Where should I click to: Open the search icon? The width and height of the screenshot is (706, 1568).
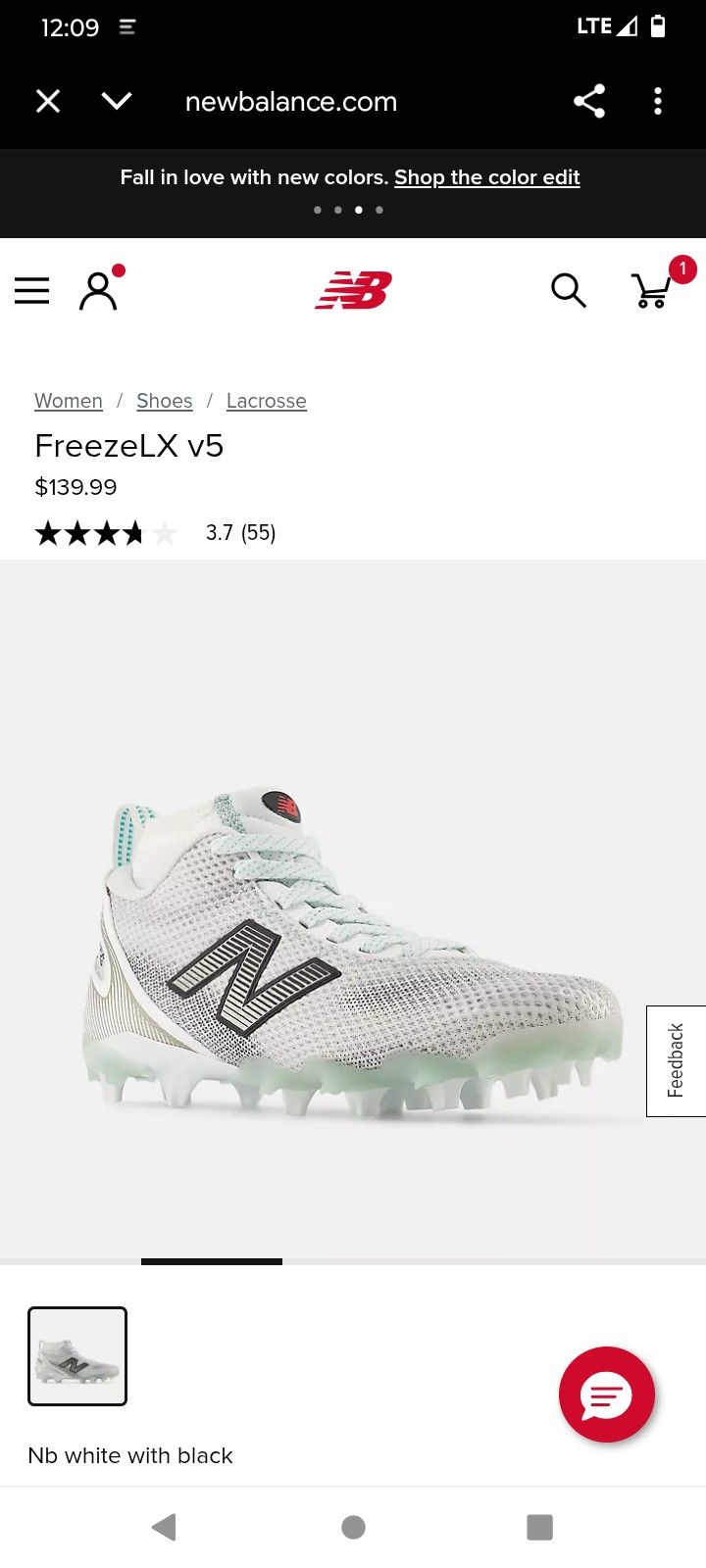pos(569,291)
